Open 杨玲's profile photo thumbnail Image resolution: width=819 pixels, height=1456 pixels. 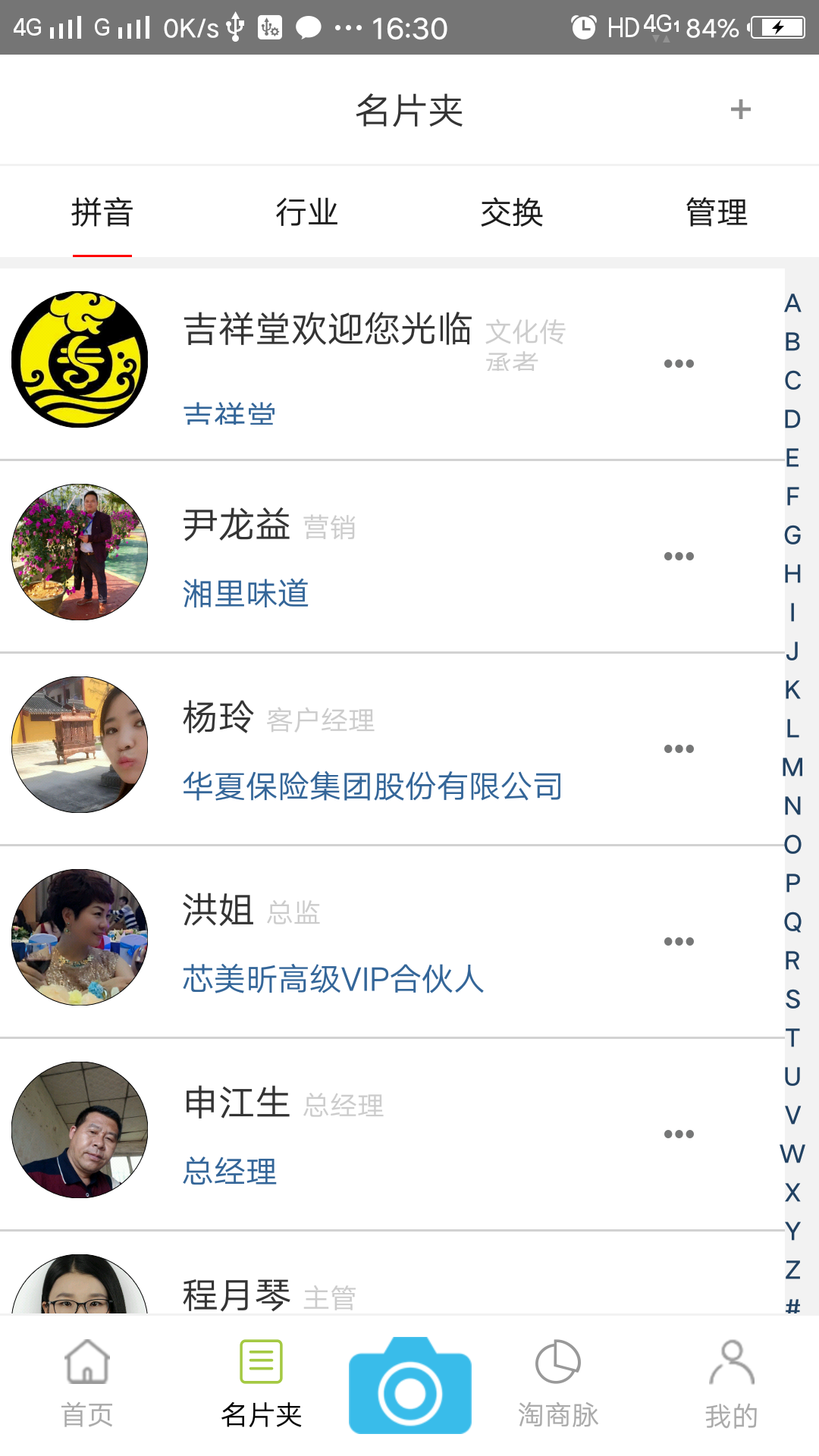(x=78, y=747)
